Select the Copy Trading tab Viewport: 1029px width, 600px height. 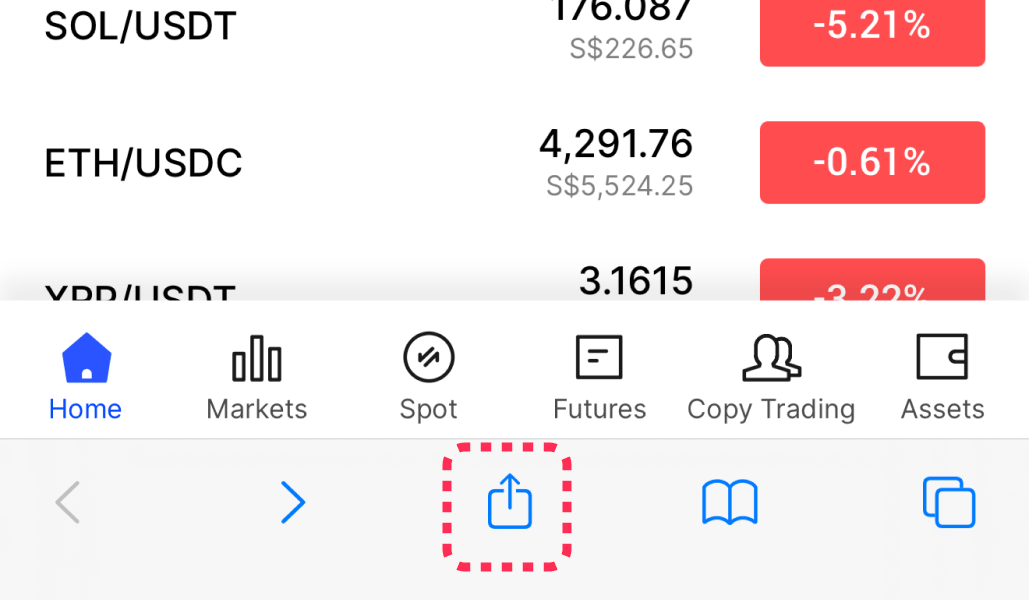click(771, 378)
